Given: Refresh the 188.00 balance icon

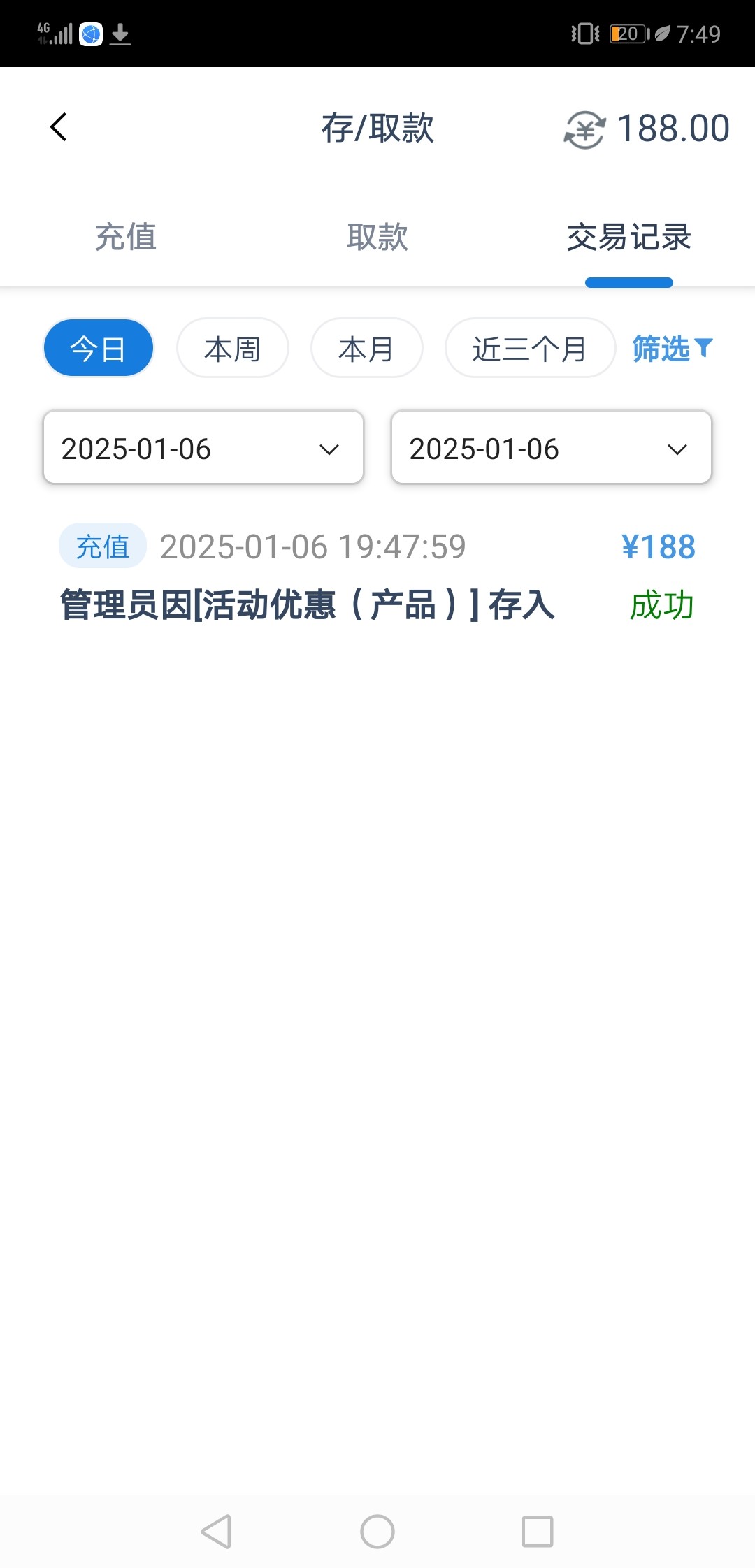Looking at the screenshot, I should coord(584,130).
